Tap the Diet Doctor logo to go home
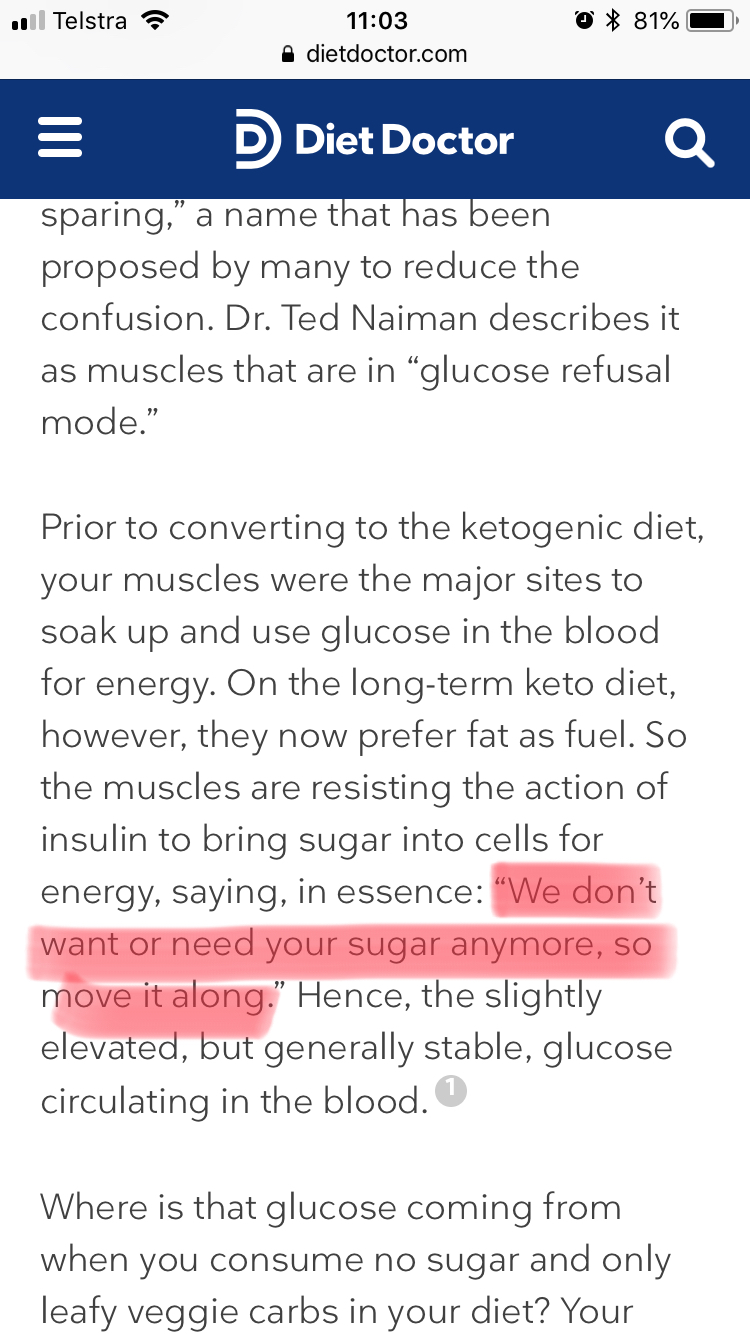The image size is (750, 1334). click(x=374, y=140)
